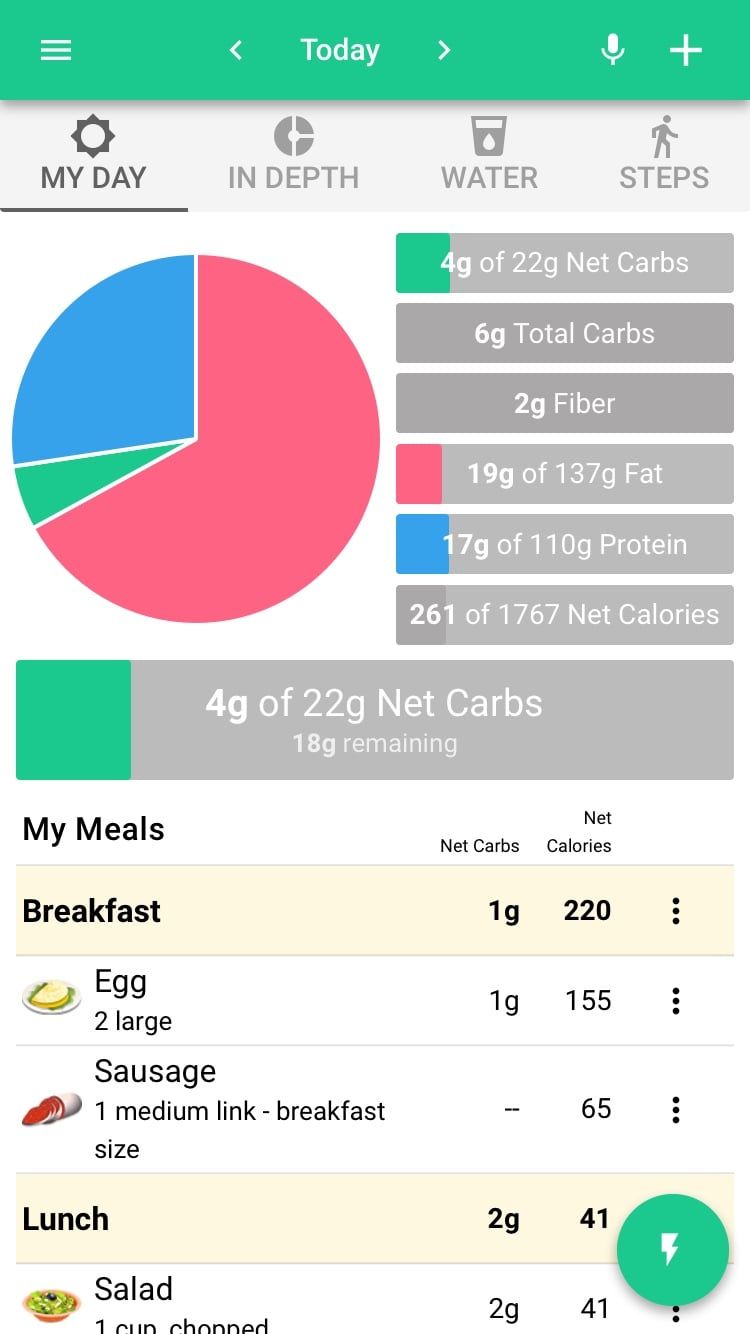The image size is (750, 1334).
Task: Open the hamburger drawer menu
Action: click(x=56, y=50)
